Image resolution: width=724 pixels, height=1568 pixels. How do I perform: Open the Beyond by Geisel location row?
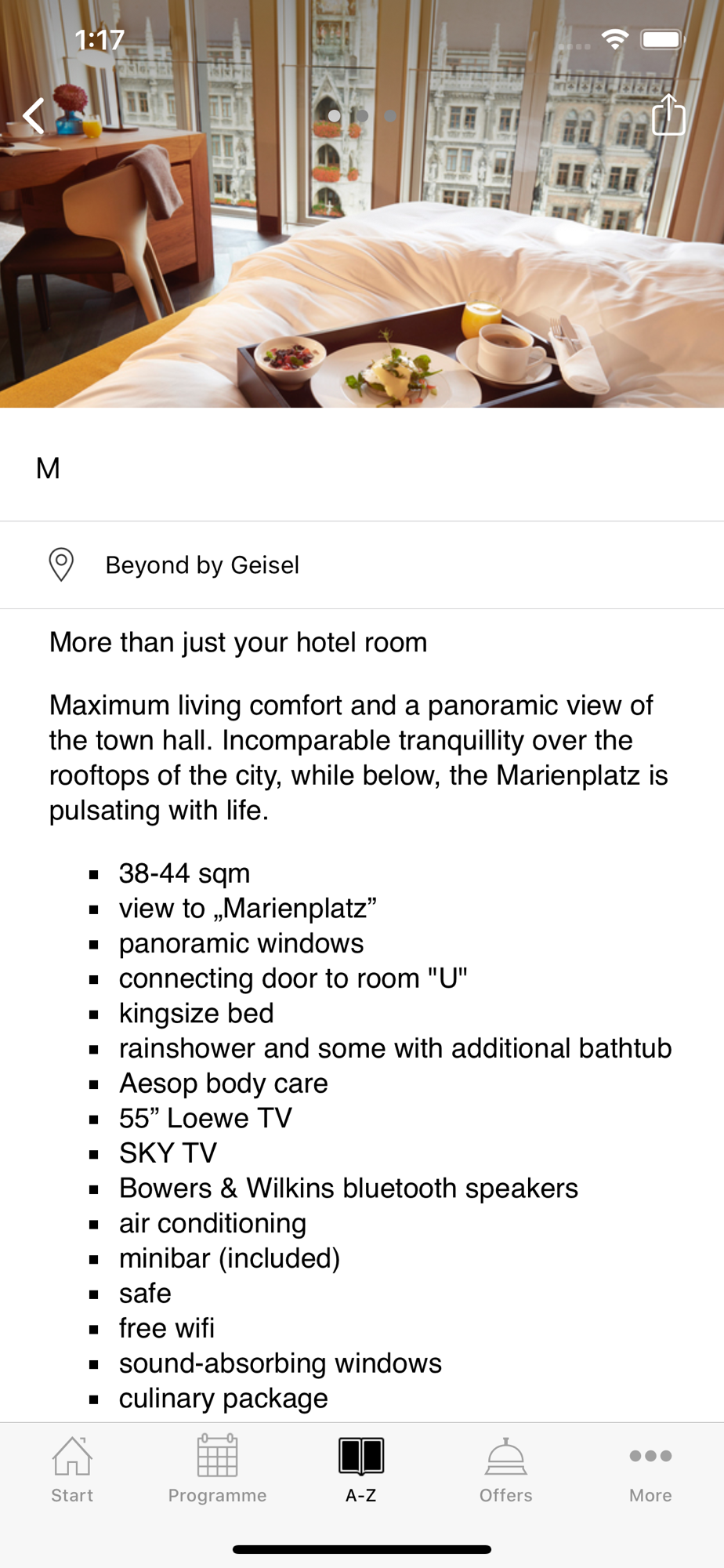click(362, 565)
